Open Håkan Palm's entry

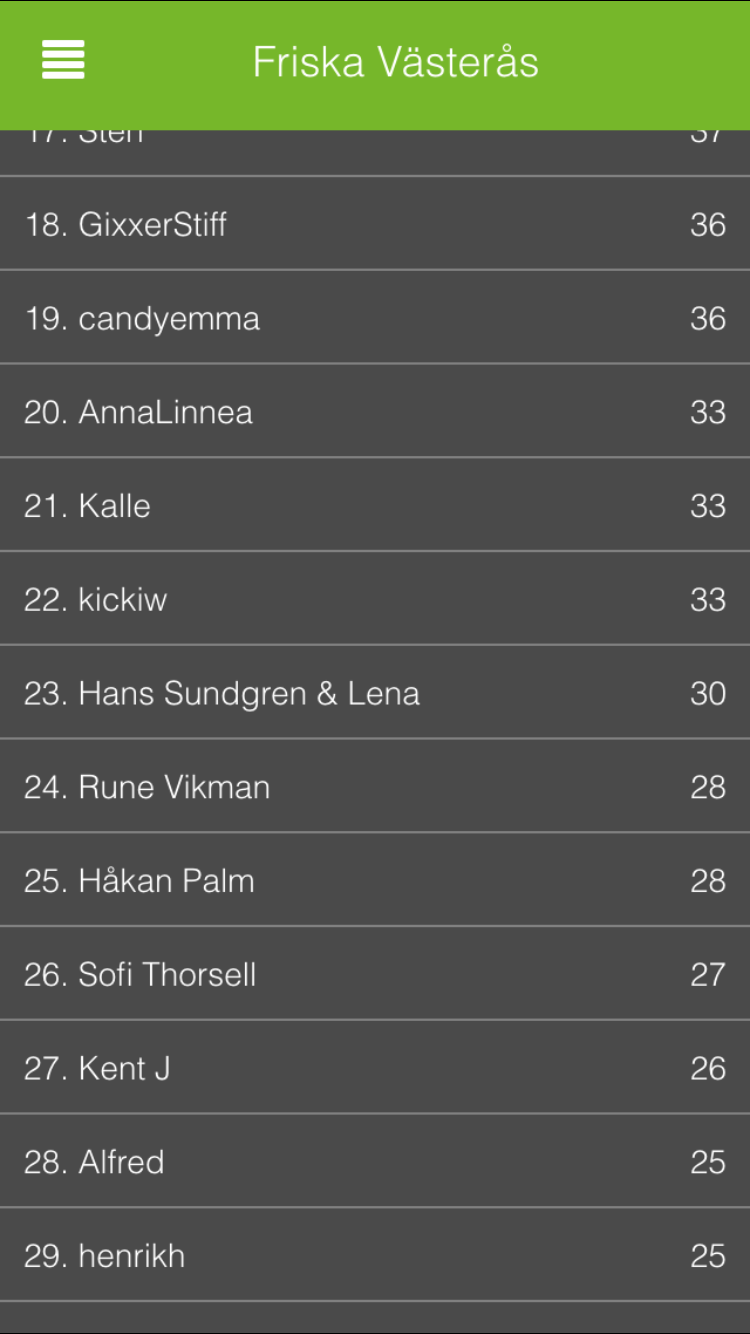click(375, 880)
